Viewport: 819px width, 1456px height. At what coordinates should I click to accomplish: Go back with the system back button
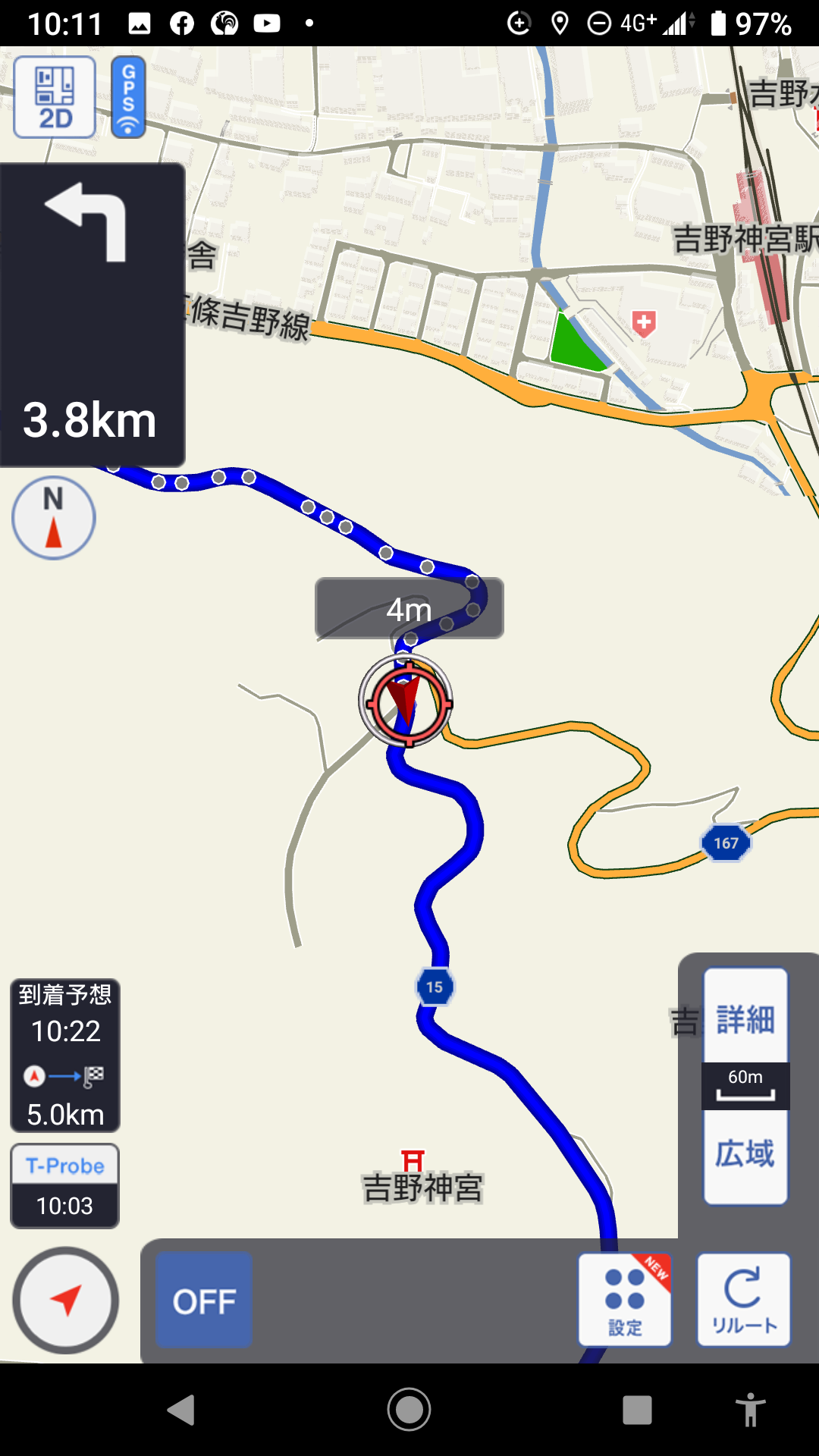tap(182, 1410)
